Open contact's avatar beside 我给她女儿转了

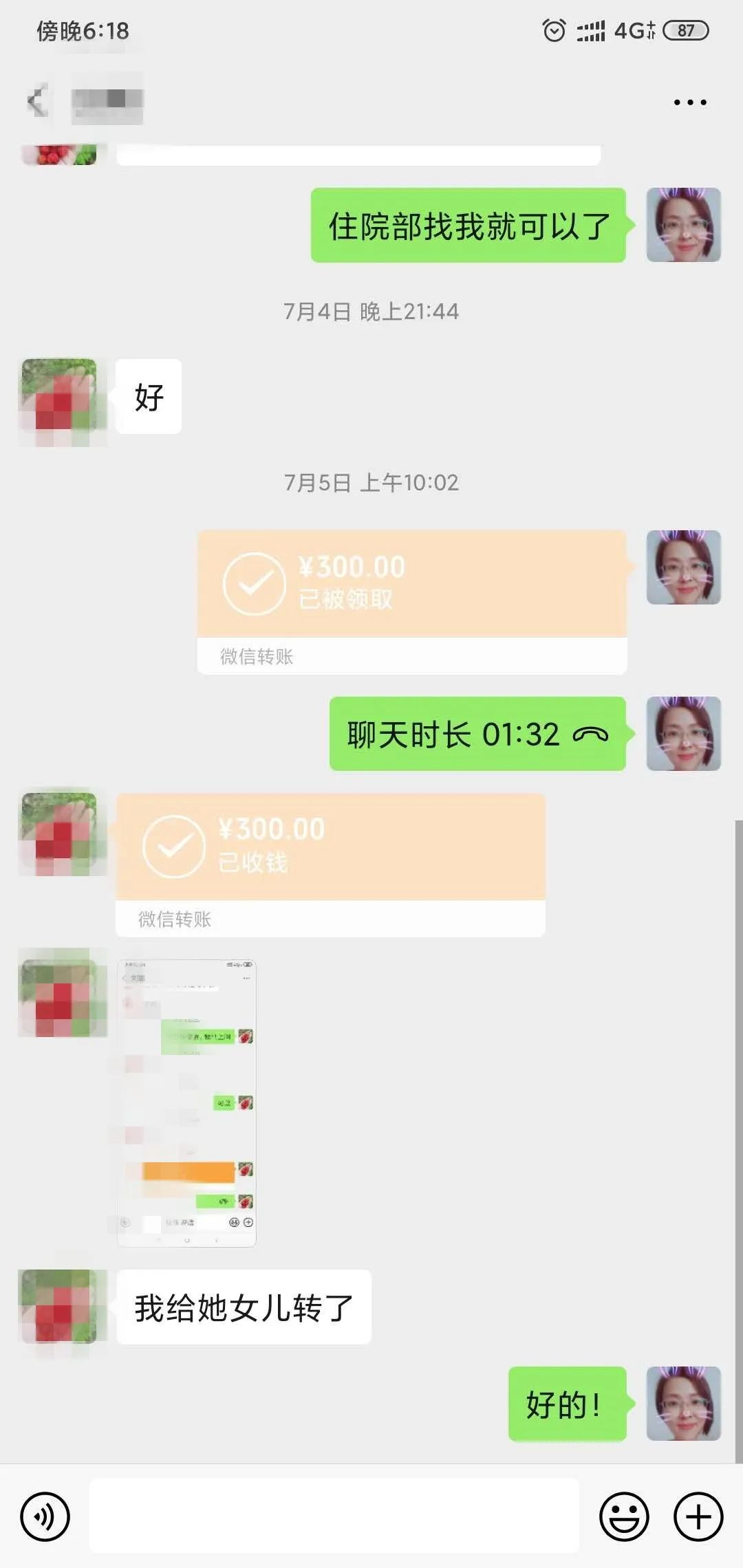[59, 1306]
